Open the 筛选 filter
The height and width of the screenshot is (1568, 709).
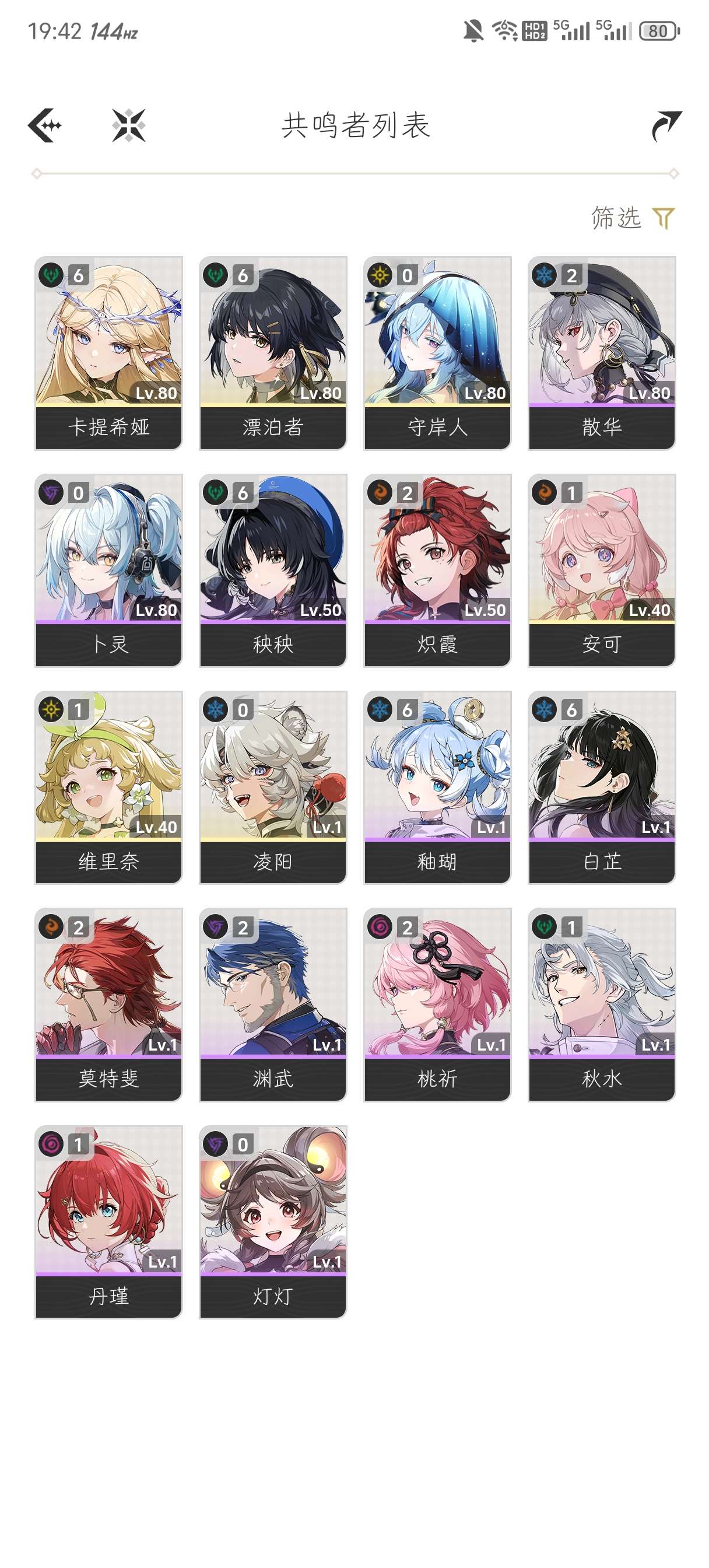(633, 218)
